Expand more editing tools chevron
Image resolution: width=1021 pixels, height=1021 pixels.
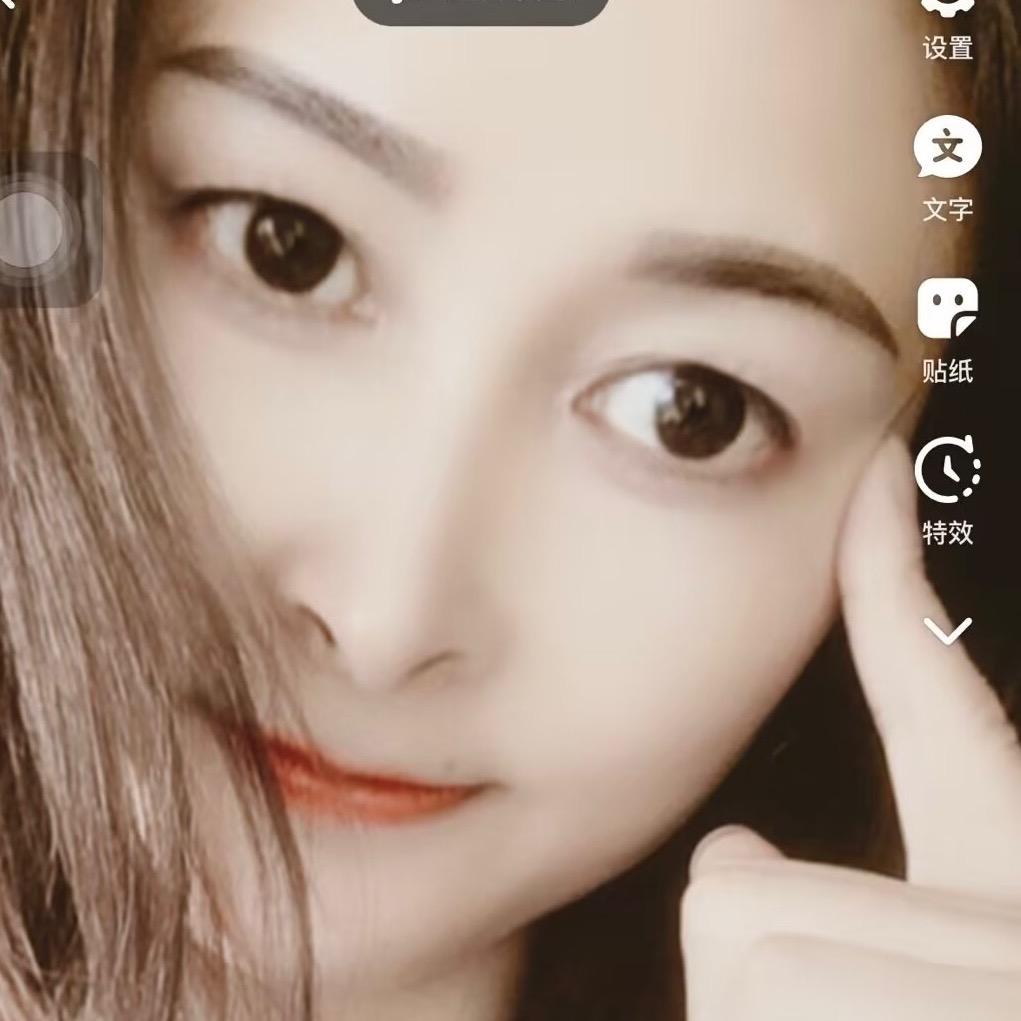tap(947, 632)
